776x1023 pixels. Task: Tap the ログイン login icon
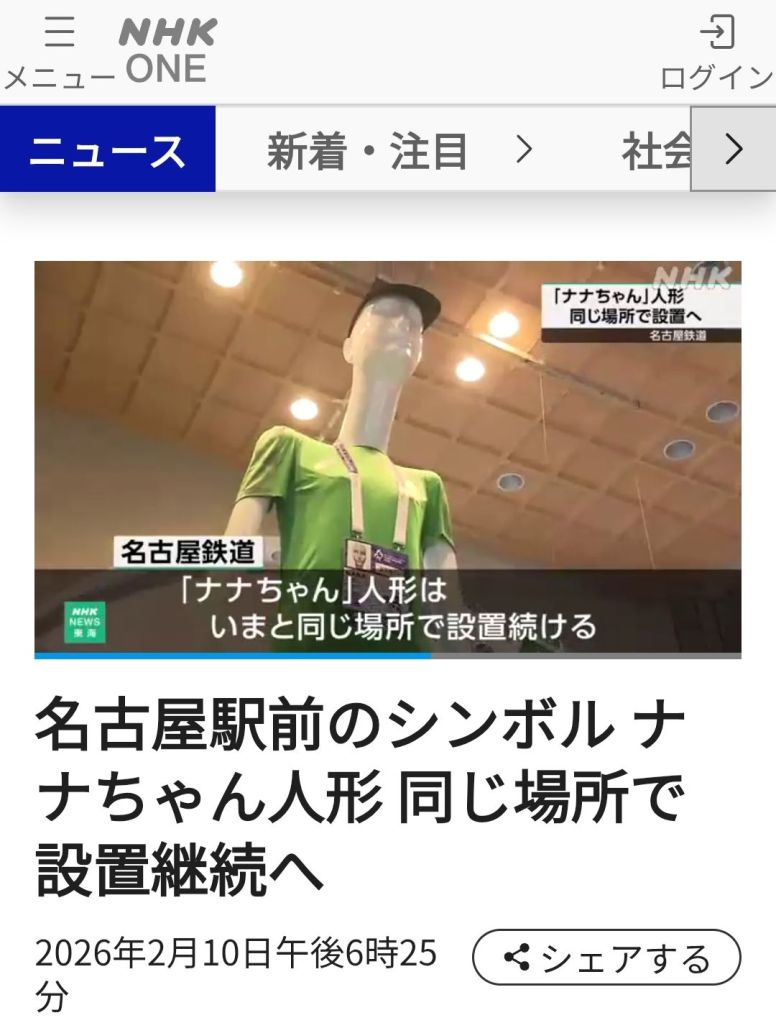pyautogui.click(x=716, y=52)
